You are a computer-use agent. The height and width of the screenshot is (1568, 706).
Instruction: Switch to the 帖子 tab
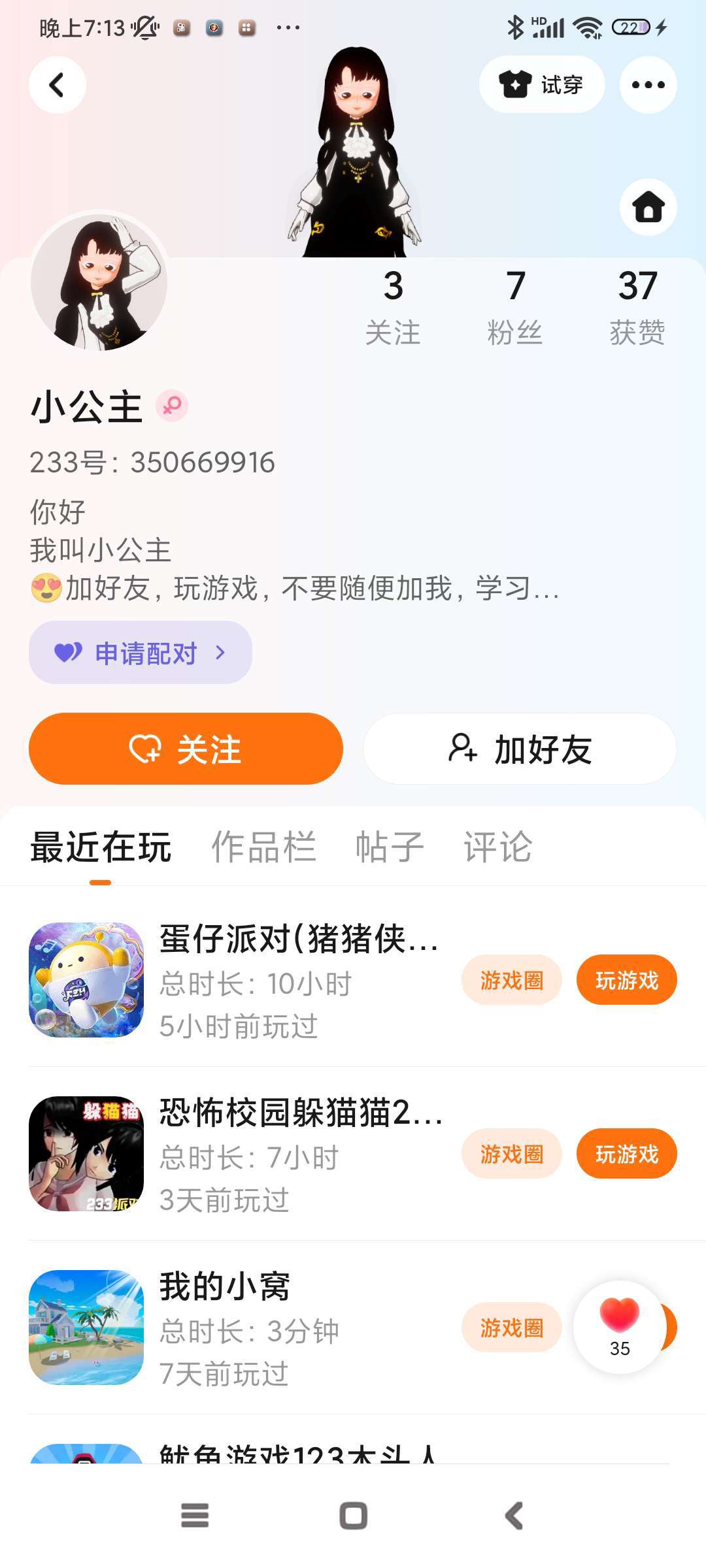(x=390, y=847)
